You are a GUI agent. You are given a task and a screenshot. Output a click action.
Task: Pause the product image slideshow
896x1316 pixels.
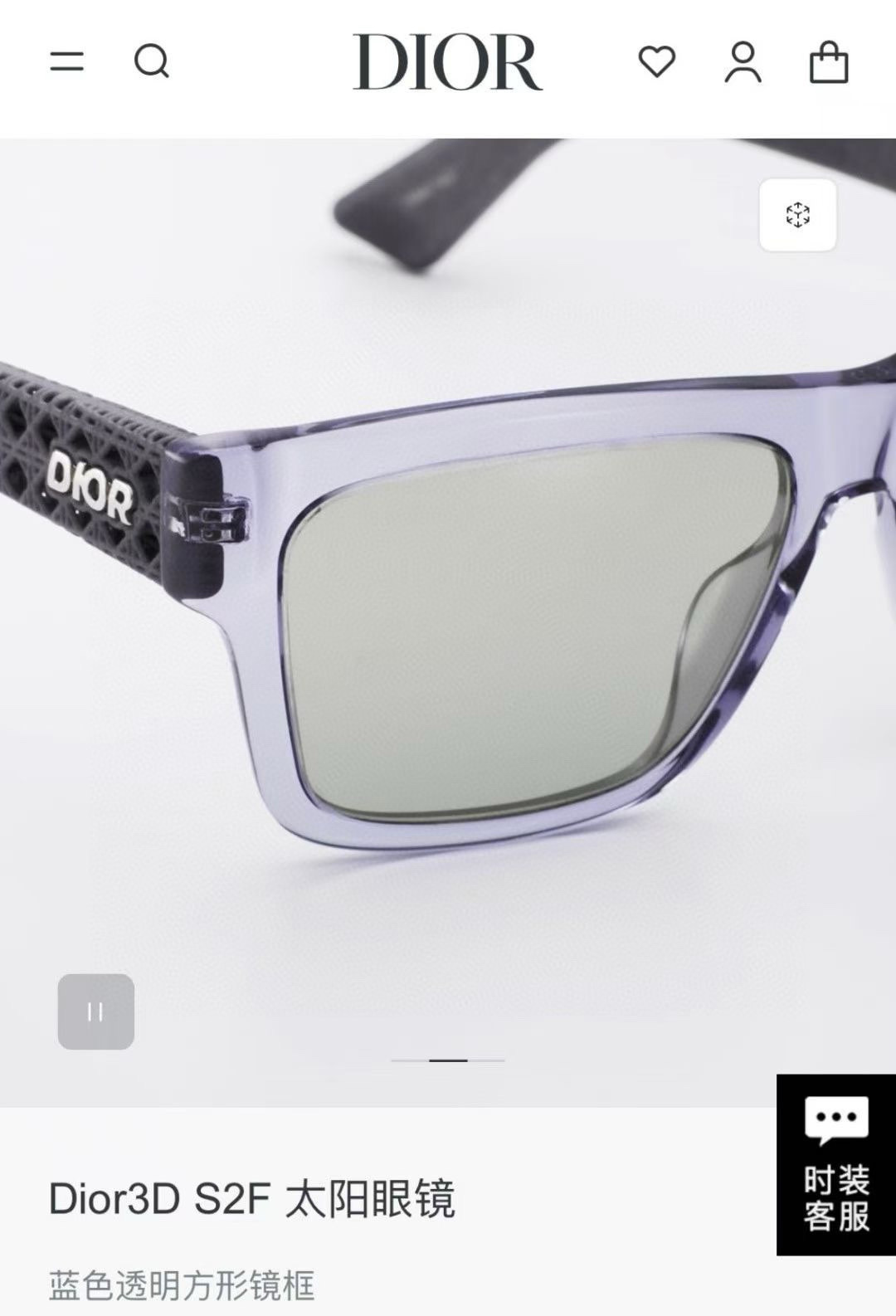point(95,1011)
